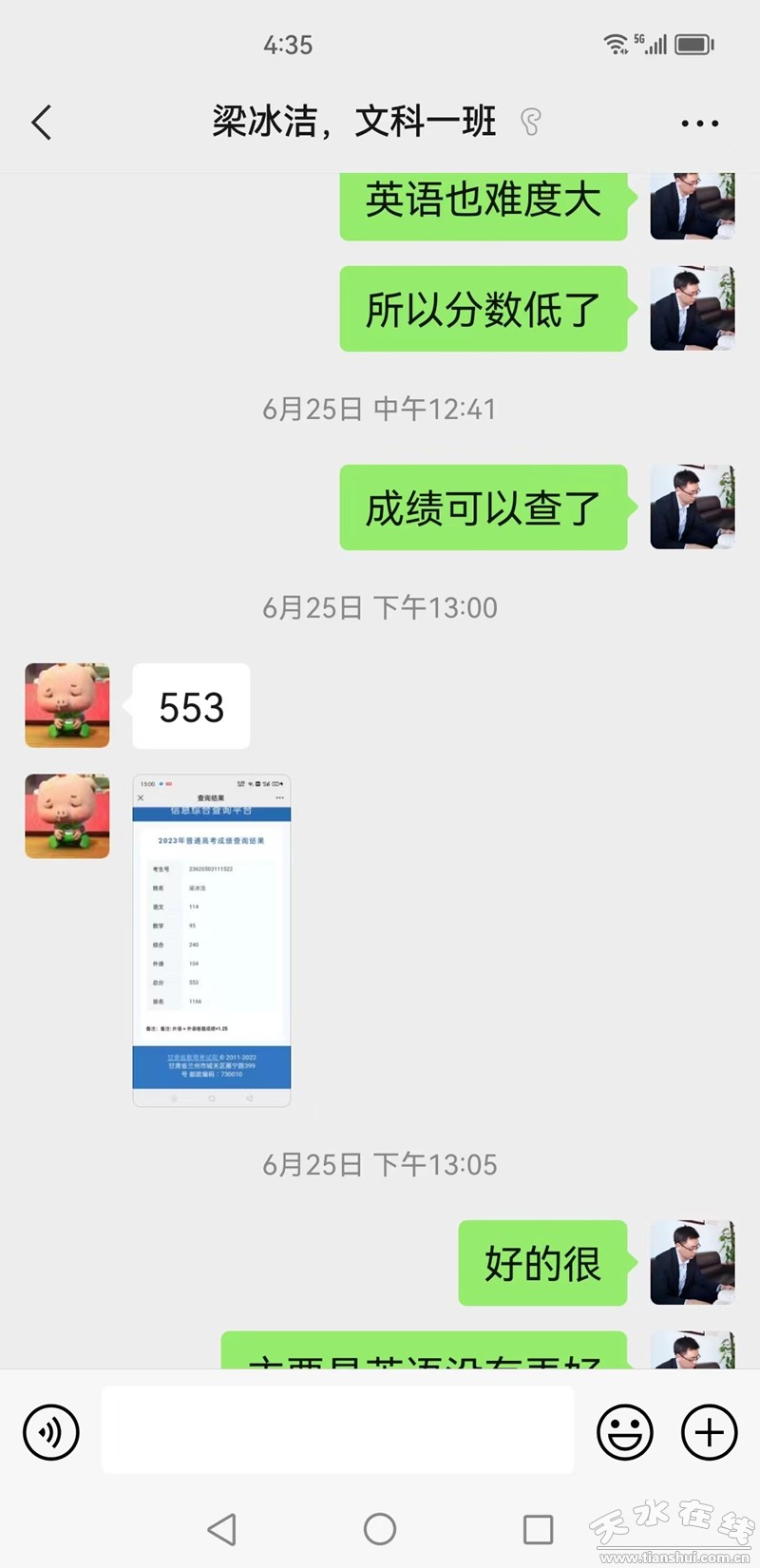
Task: Open the plus attachments menu
Action: (x=710, y=1432)
